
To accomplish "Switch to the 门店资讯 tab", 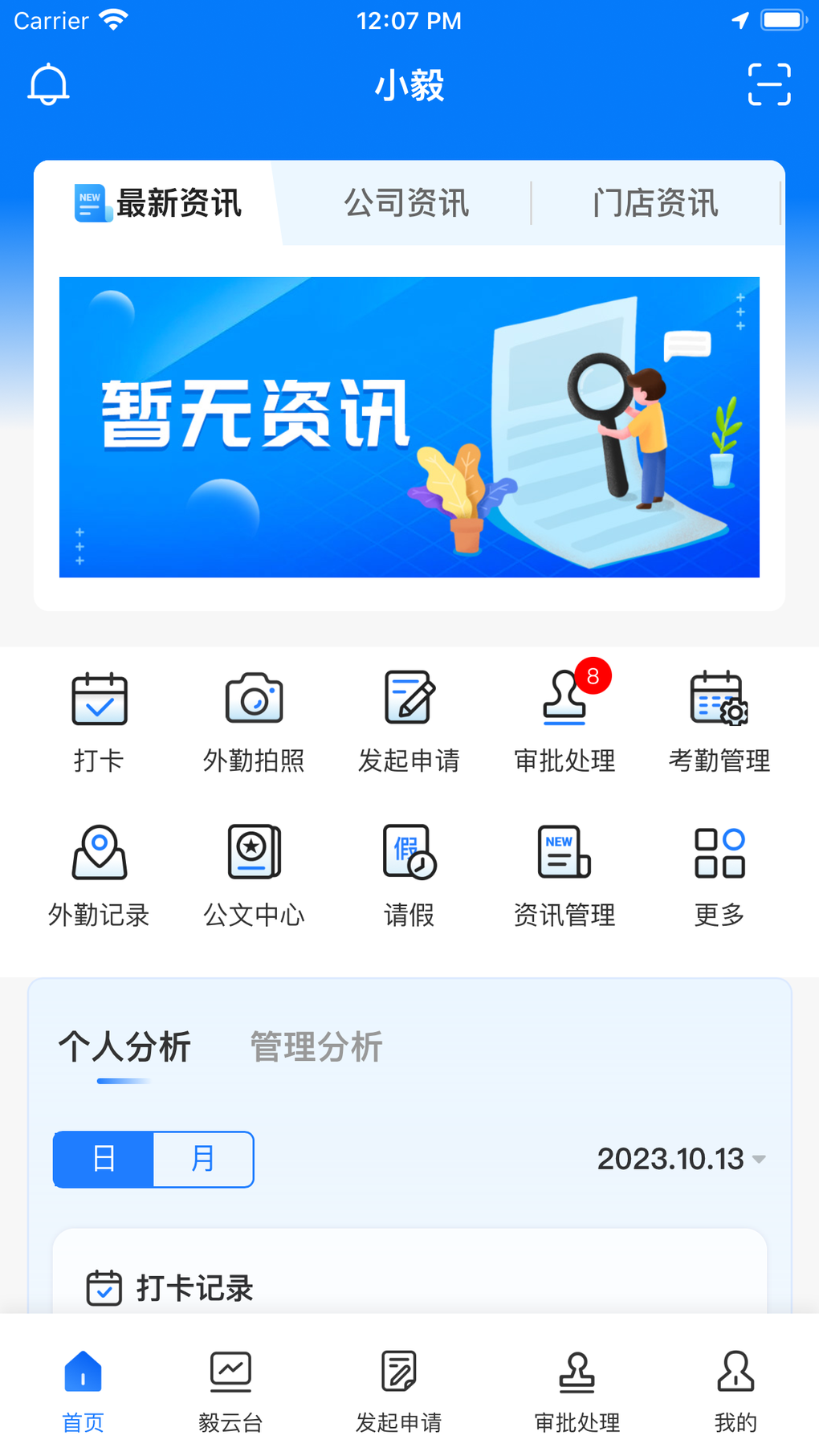I will [655, 203].
